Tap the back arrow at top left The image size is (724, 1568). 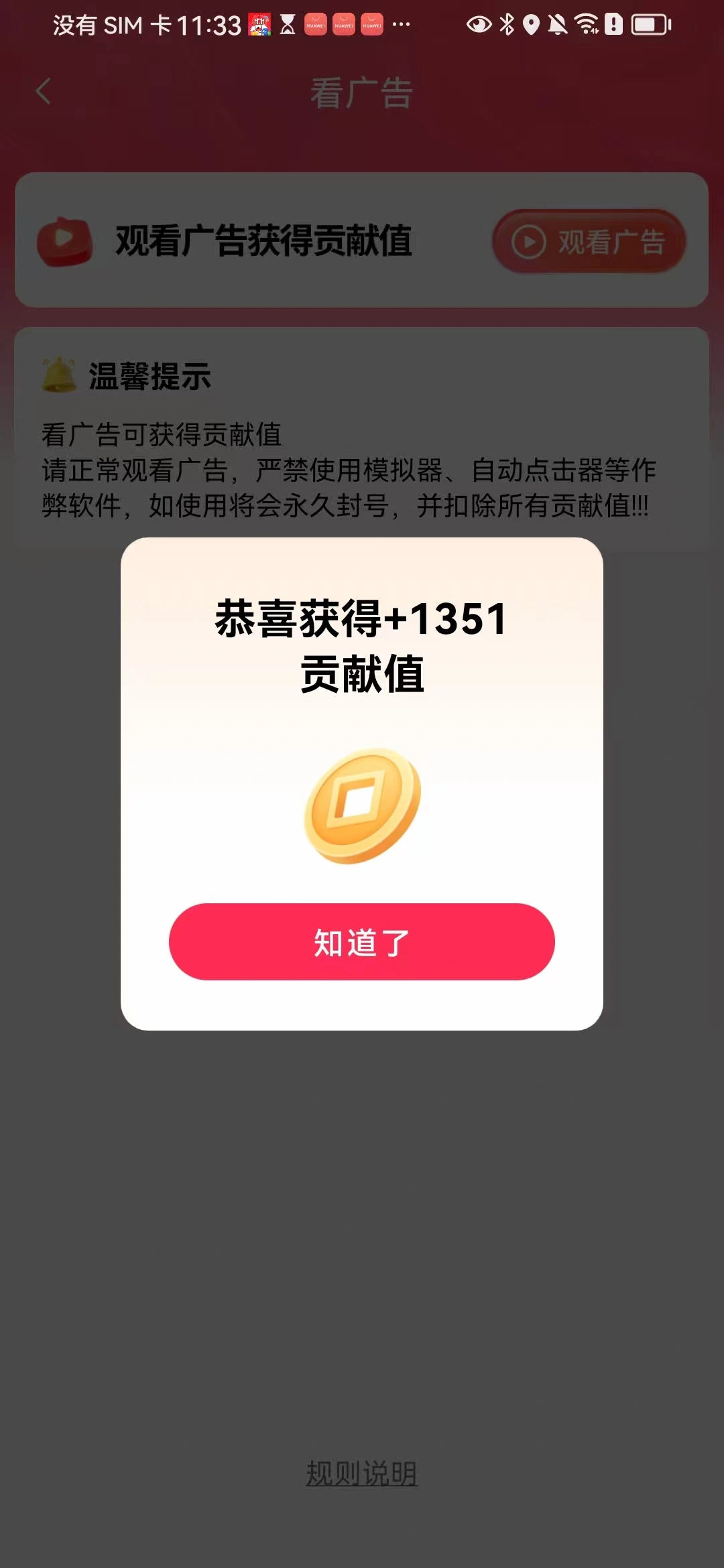[42, 92]
